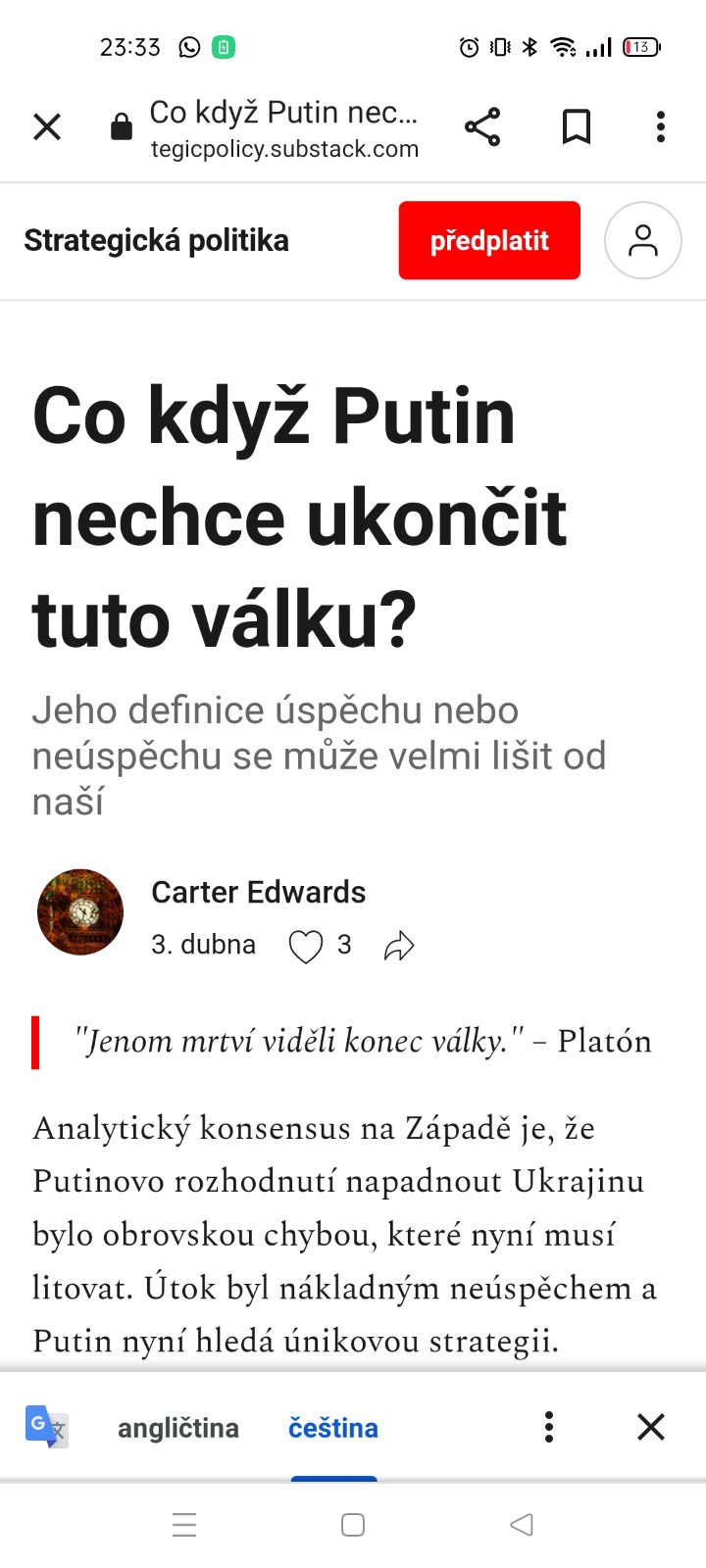Image resolution: width=706 pixels, height=1568 pixels.
Task: Open recent apps menu
Action: coord(184,1525)
